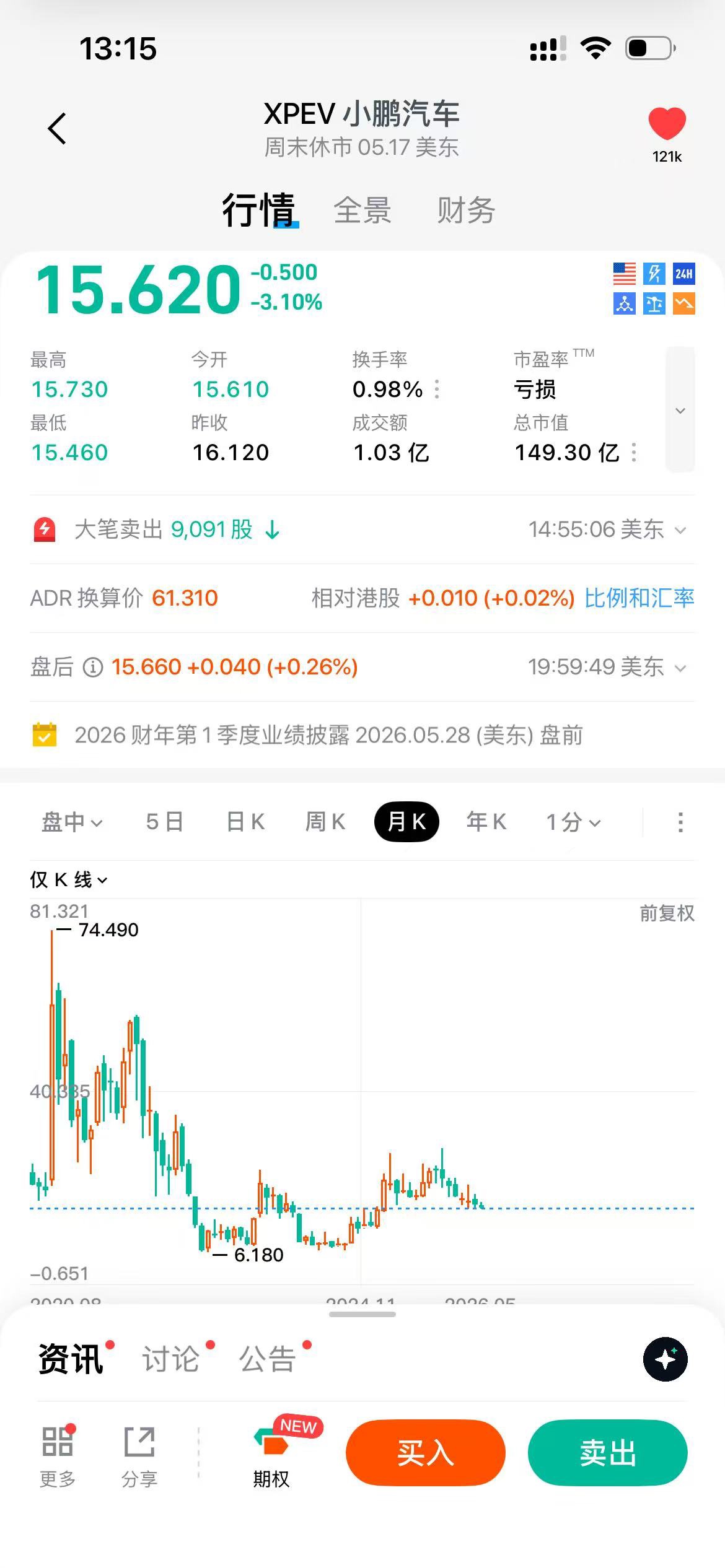
Task: Switch to the 全景 tab
Action: [x=362, y=211]
